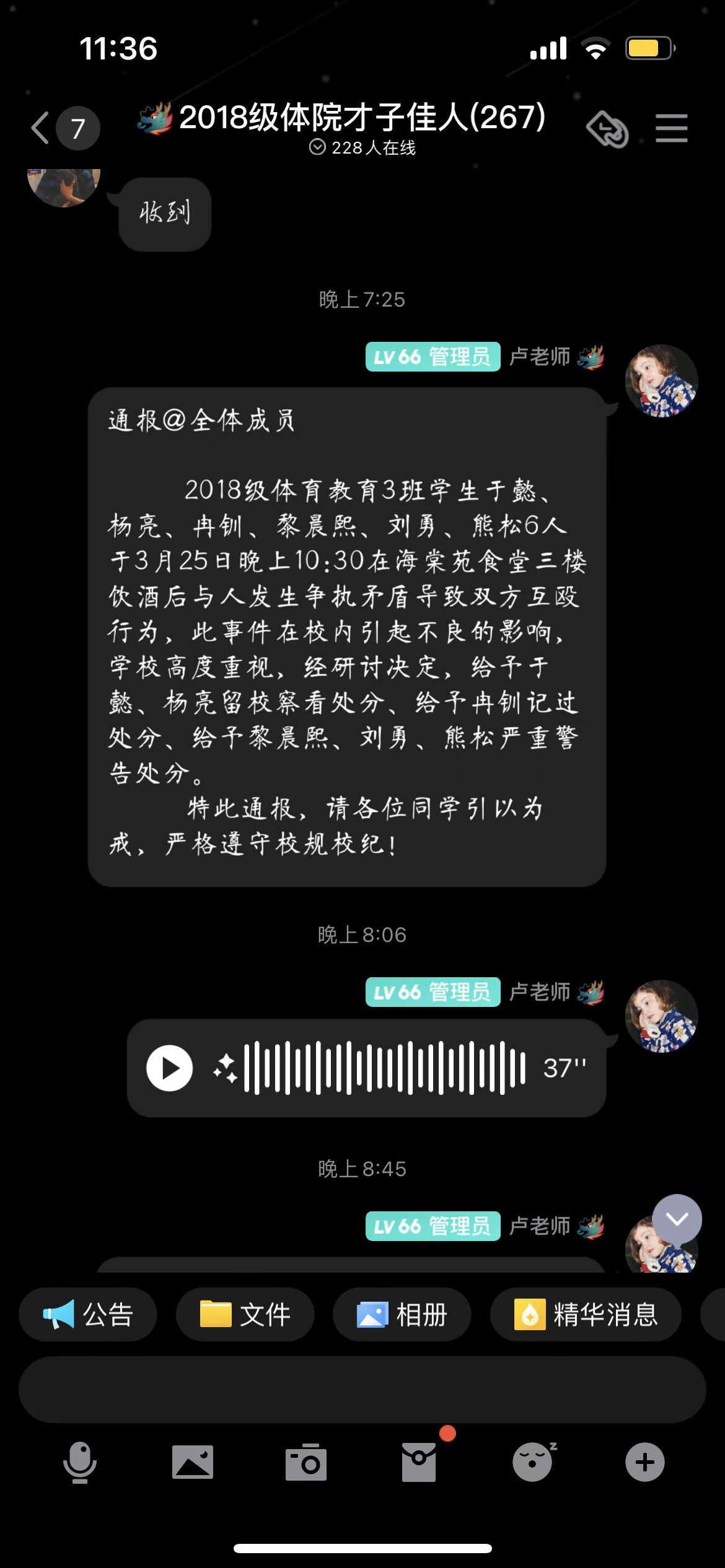This screenshot has width=725, height=1568.
Task: View the avatar of the 收到 sender
Action: pyautogui.click(x=63, y=185)
